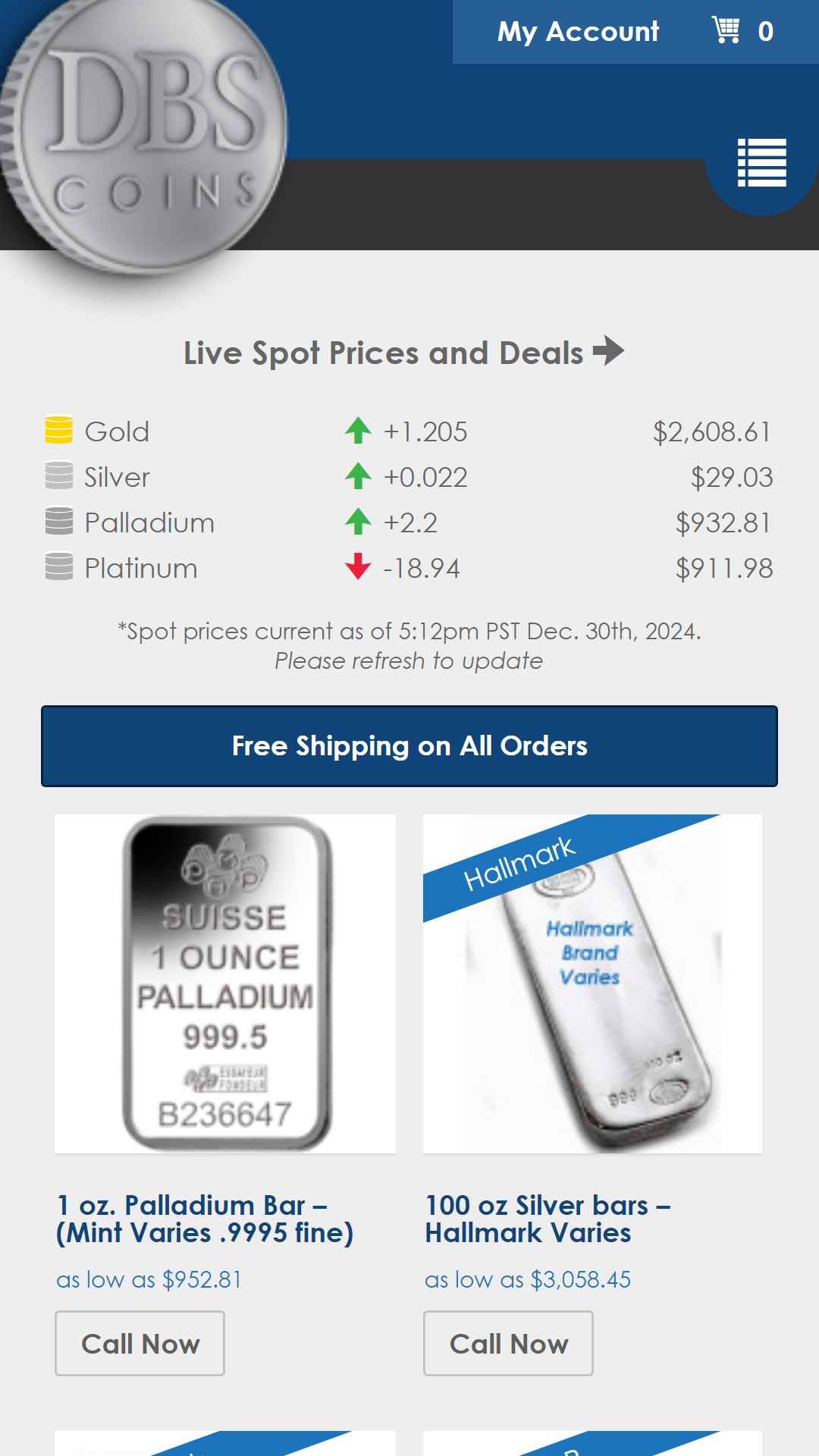The height and width of the screenshot is (1456, 819).
Task: Open the 1 oz. Palladium Bar image
Action: [x=225, y=984]
